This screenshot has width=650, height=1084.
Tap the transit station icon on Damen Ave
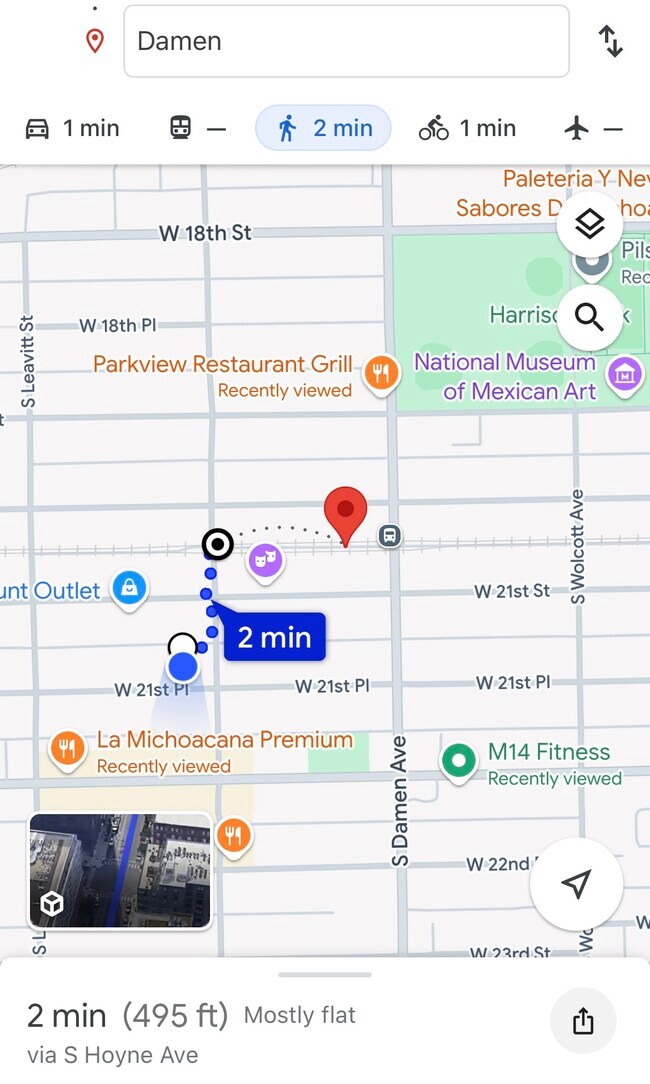click(x=390, y=536)
